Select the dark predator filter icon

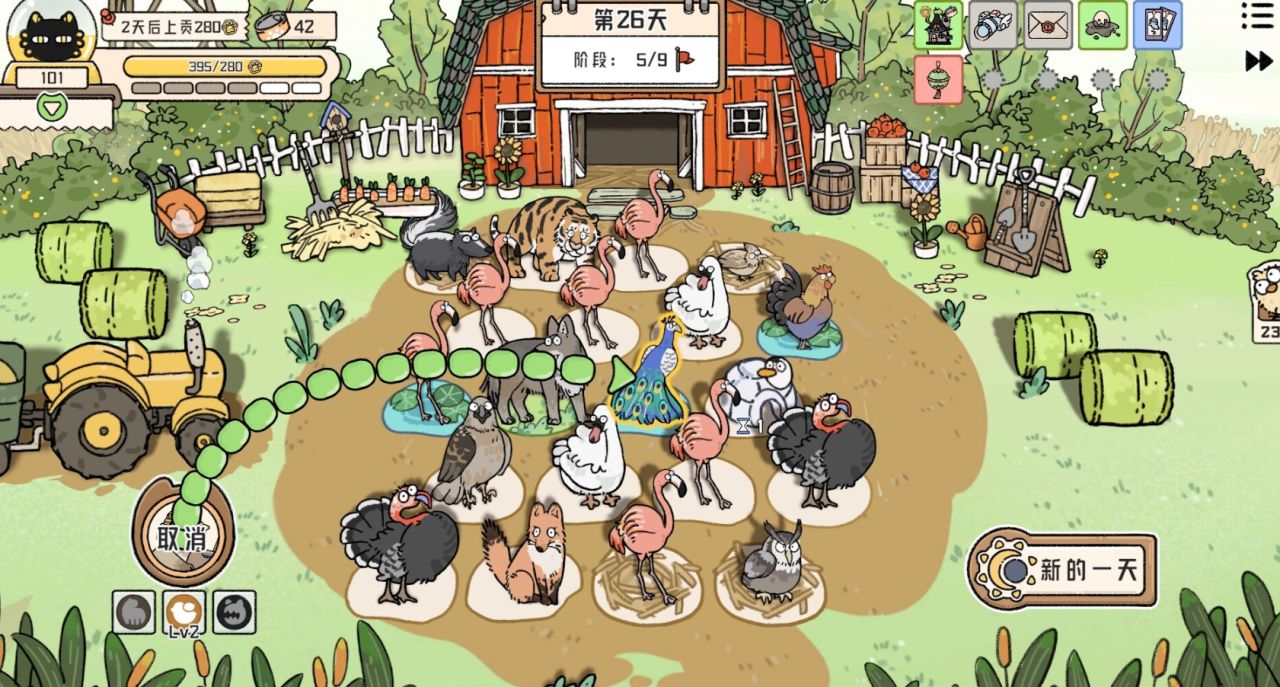(234, 612)
